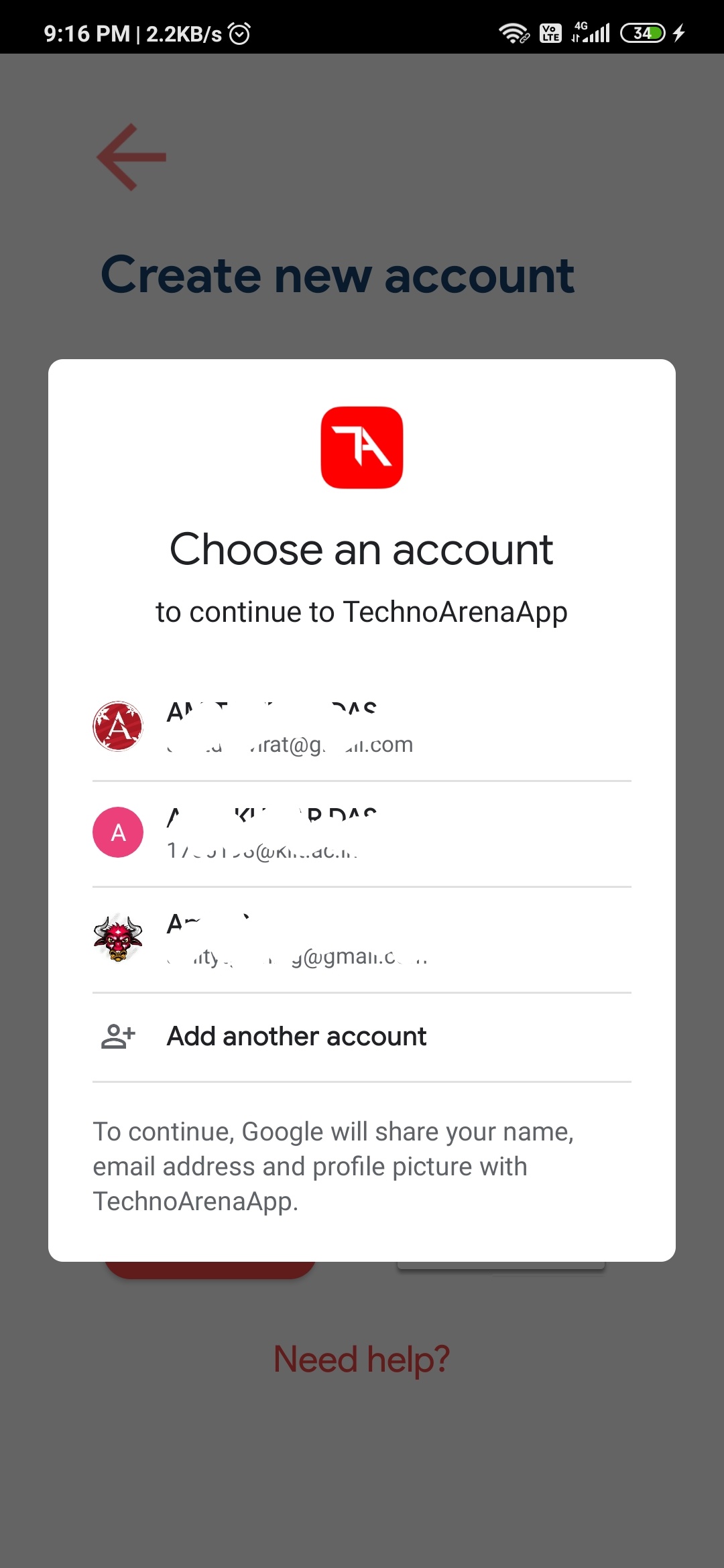Select the account ending in rat@gmail.com
This screenshot has height=1568, width=724.
coord(362,728)
